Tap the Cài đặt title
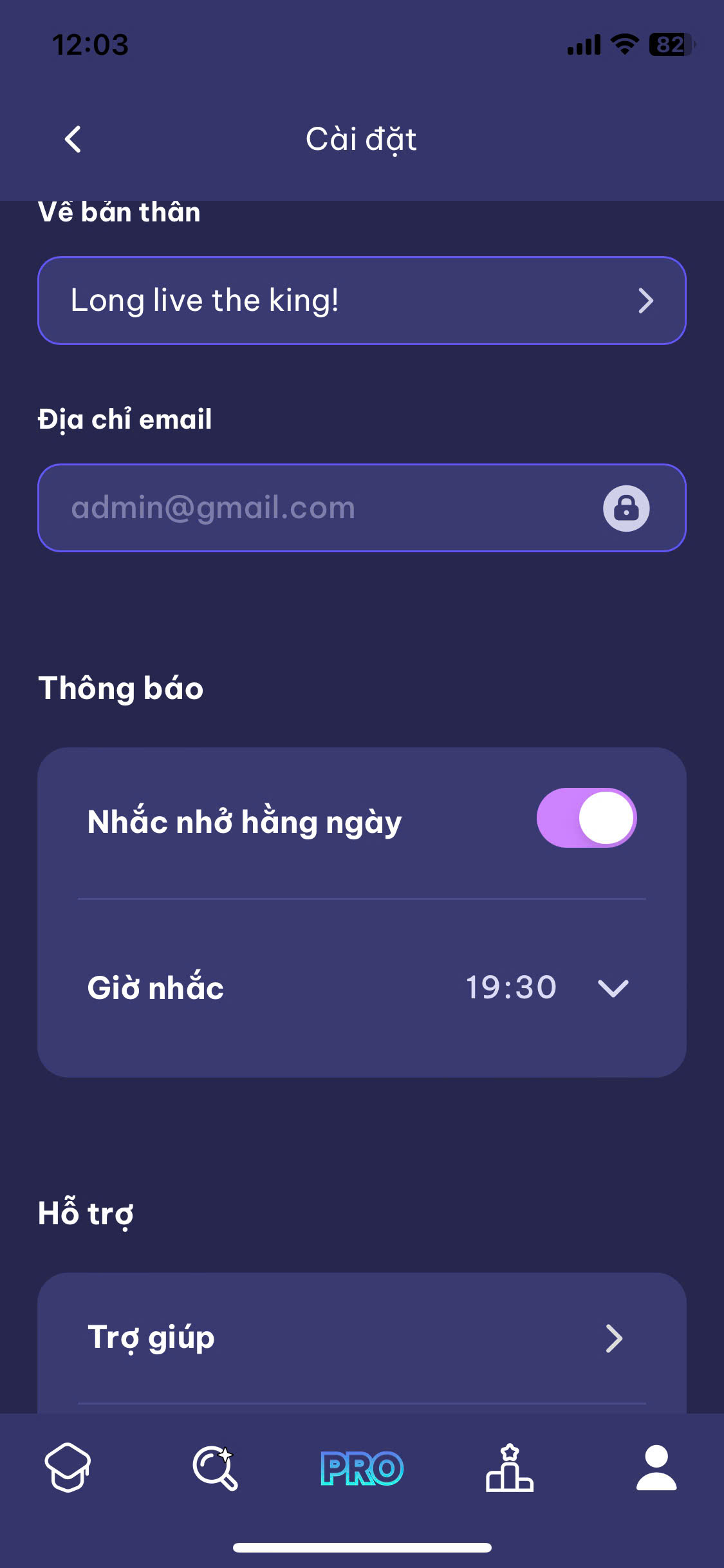Image resolution: width=724 pixels, height=1568 pixels. pos(362,139)
